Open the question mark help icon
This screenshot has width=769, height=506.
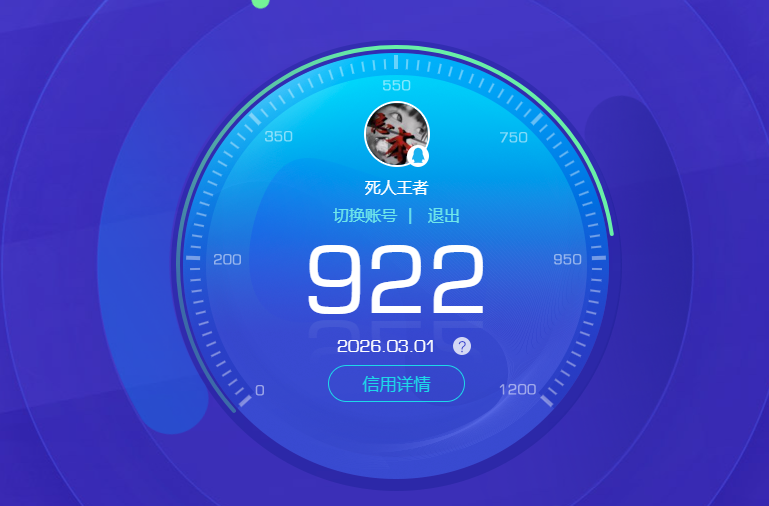(x=462, y=346)
